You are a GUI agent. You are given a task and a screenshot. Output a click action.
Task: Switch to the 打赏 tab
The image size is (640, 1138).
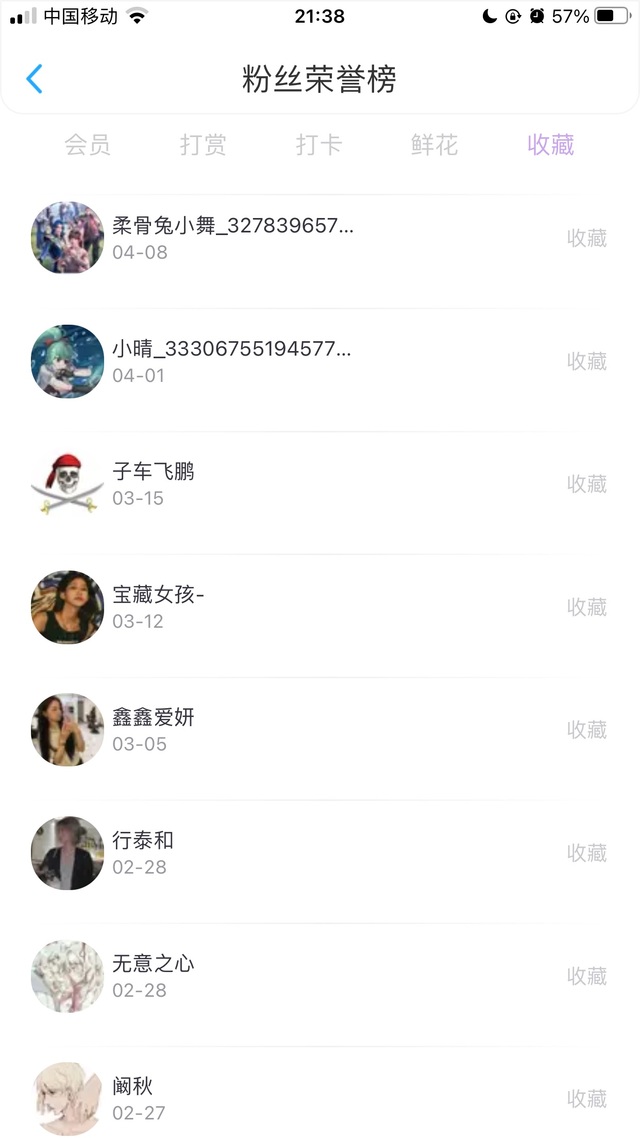[x=203, y=145]
